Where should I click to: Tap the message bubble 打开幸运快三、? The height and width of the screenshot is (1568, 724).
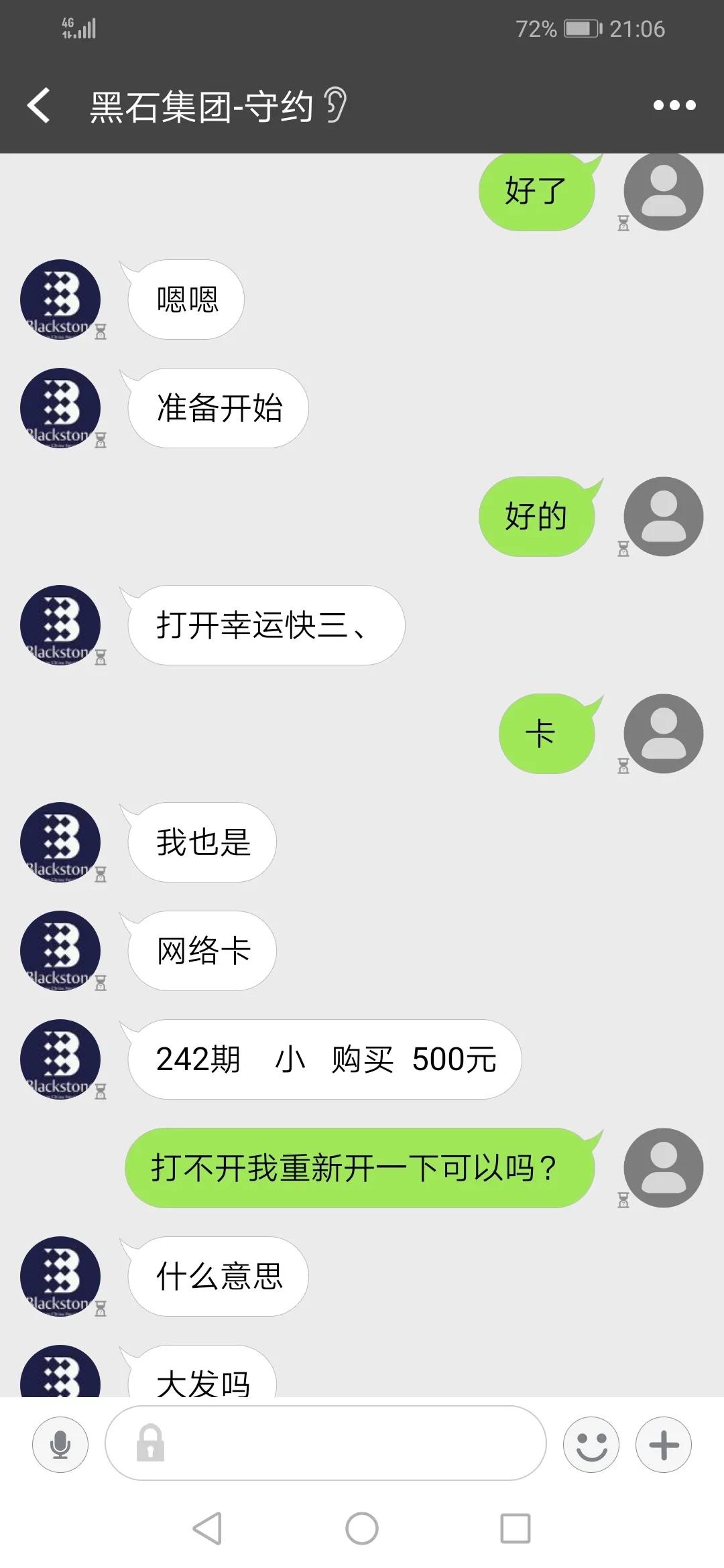click(x=265, y=625)
